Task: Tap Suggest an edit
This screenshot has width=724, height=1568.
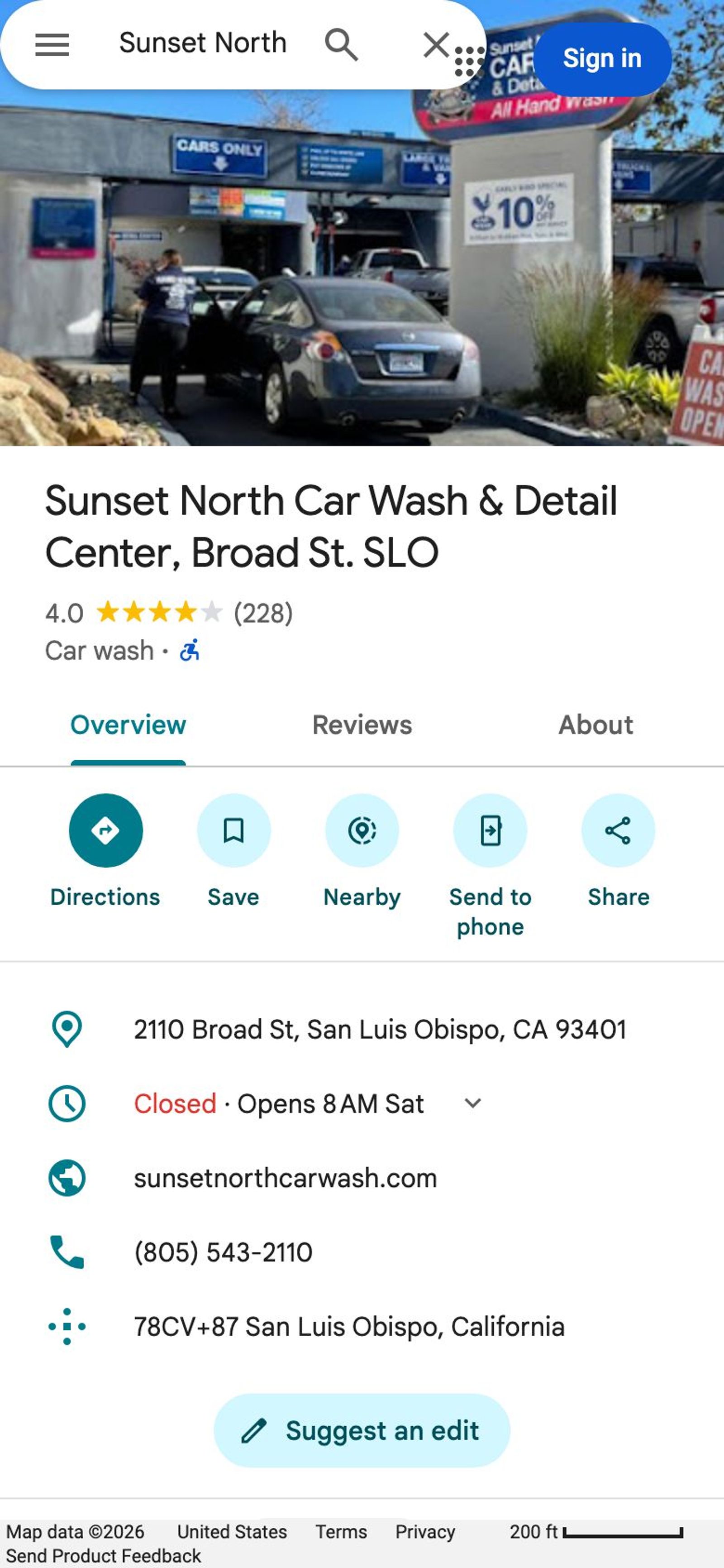Action: tap(362, 1430)
